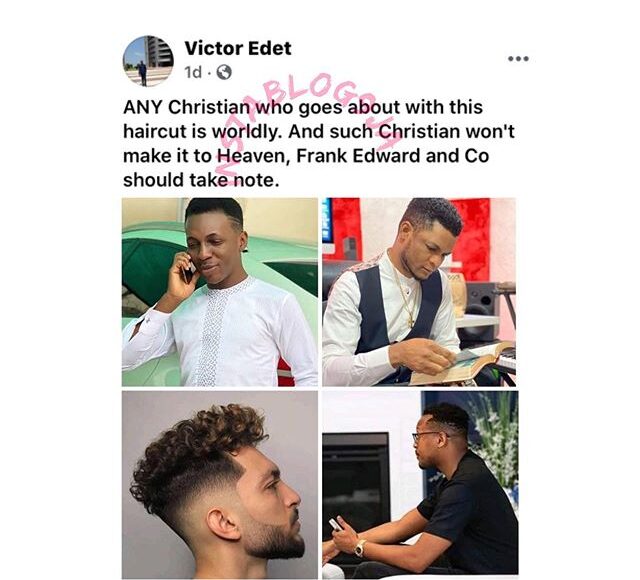Open photo of man on phone call
This screenshot has width=640, height=580.
pyautogui.click(x=219, y=292)
